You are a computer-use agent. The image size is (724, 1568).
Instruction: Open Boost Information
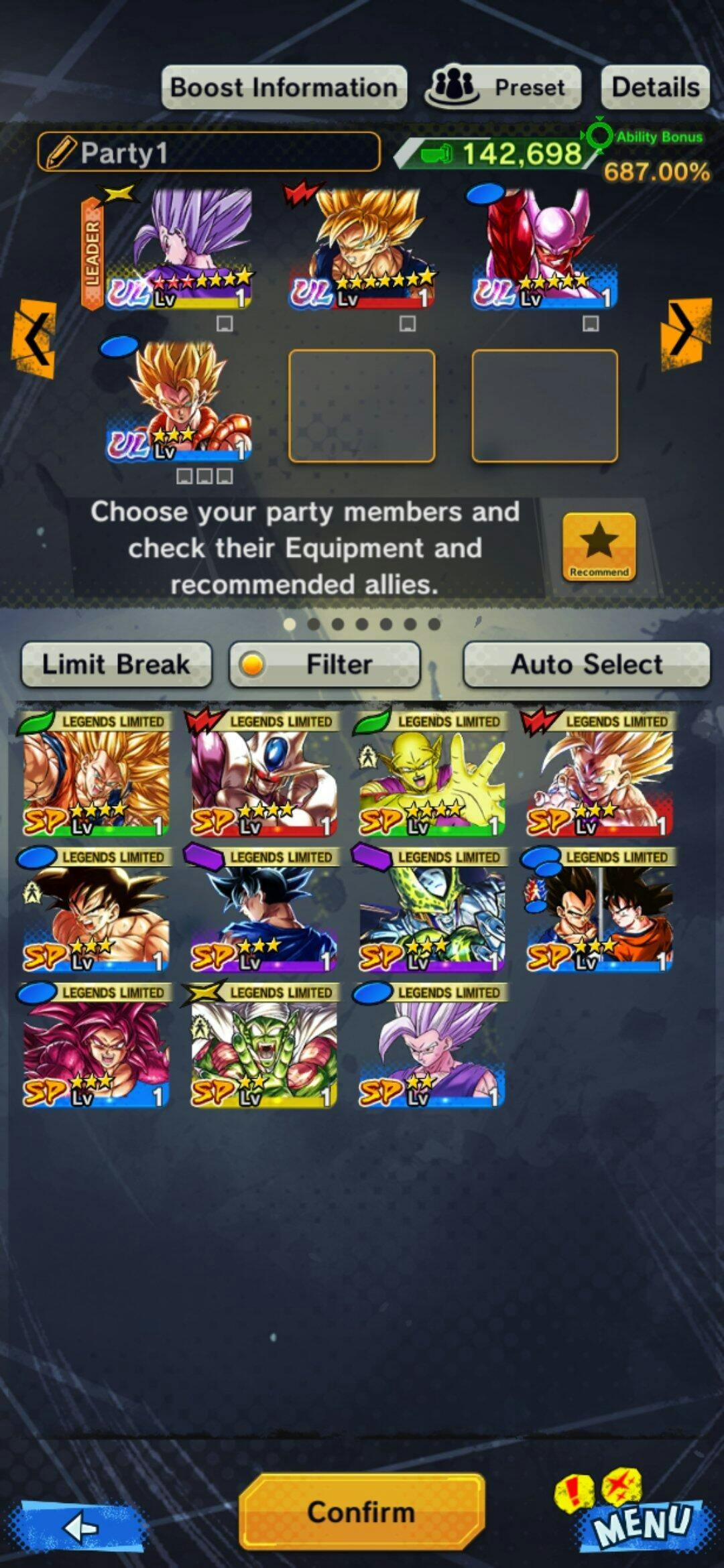tap(284, 87)
